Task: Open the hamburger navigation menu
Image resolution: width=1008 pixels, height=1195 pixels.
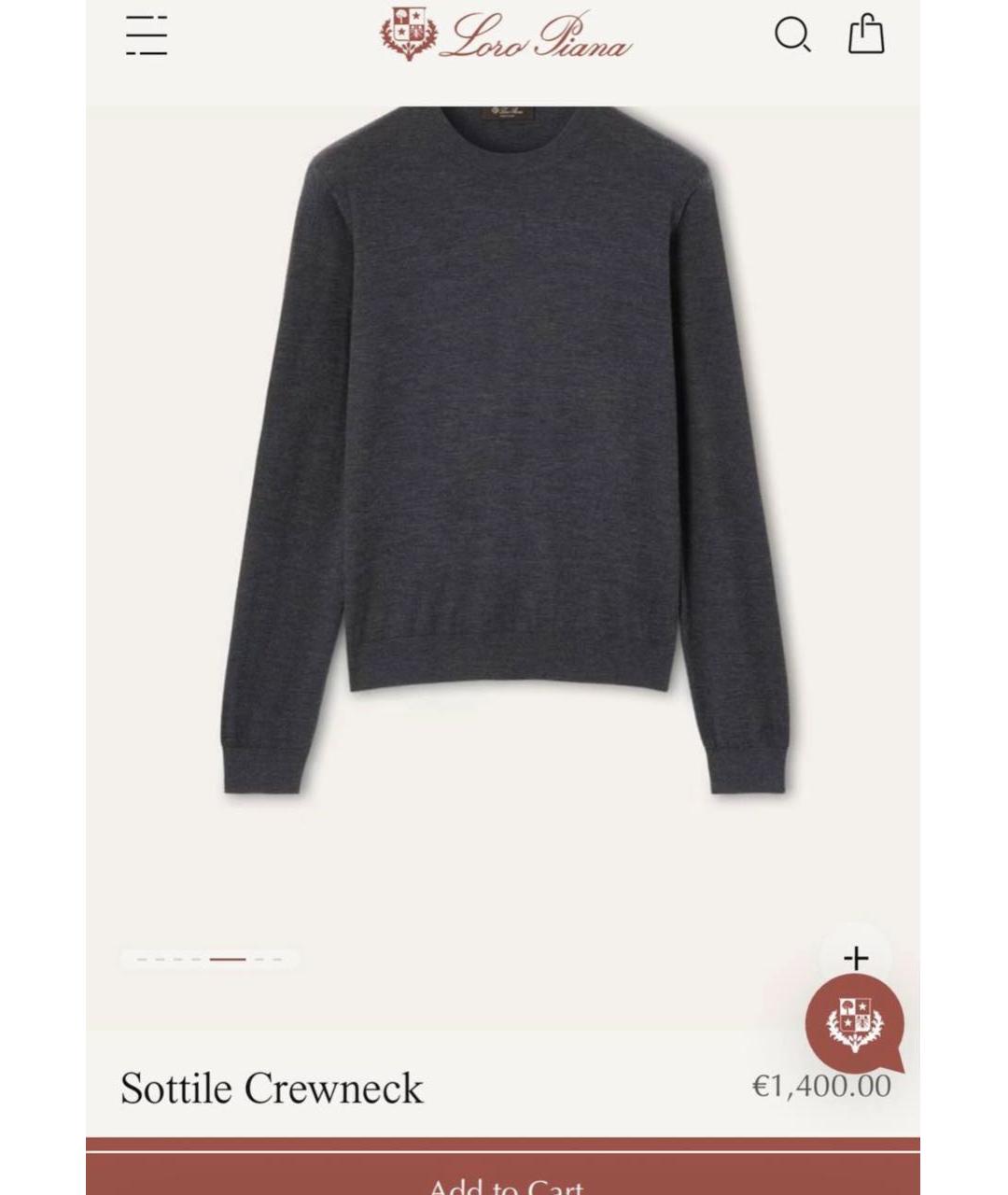Action: pos(147,35)
